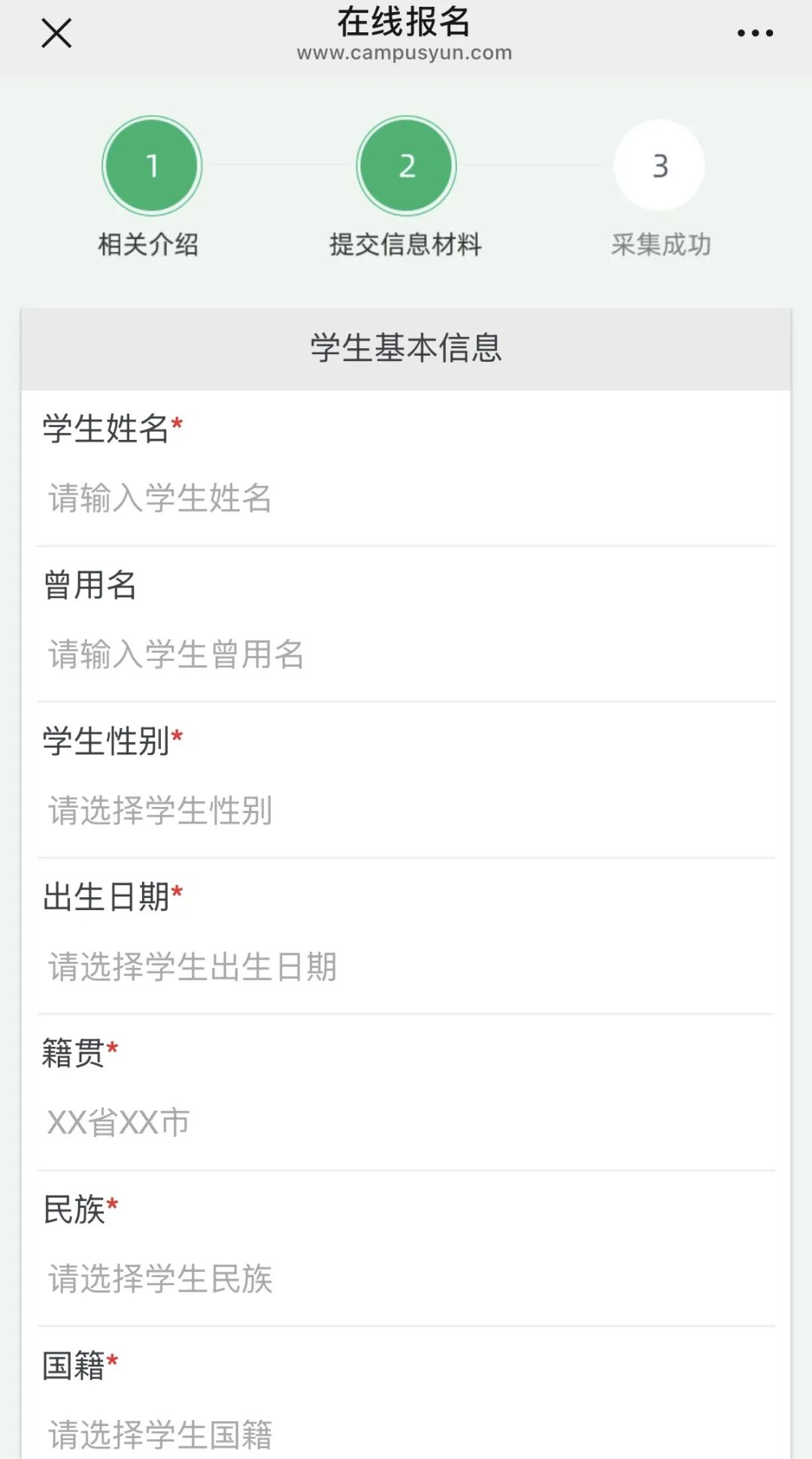This screenshot has width=812, height=1459.
Task: Select a nationality under 国籍
Action: pyautogui.click(x=406, y=1433)
